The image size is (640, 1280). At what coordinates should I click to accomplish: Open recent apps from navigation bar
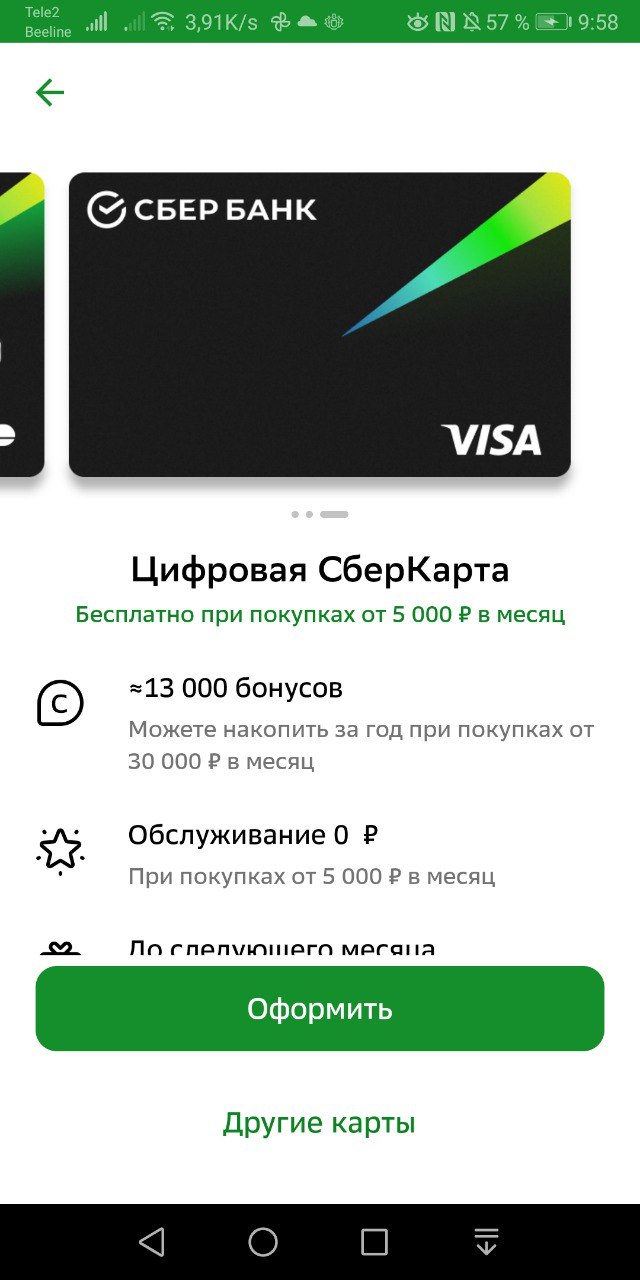(374, 1242)
